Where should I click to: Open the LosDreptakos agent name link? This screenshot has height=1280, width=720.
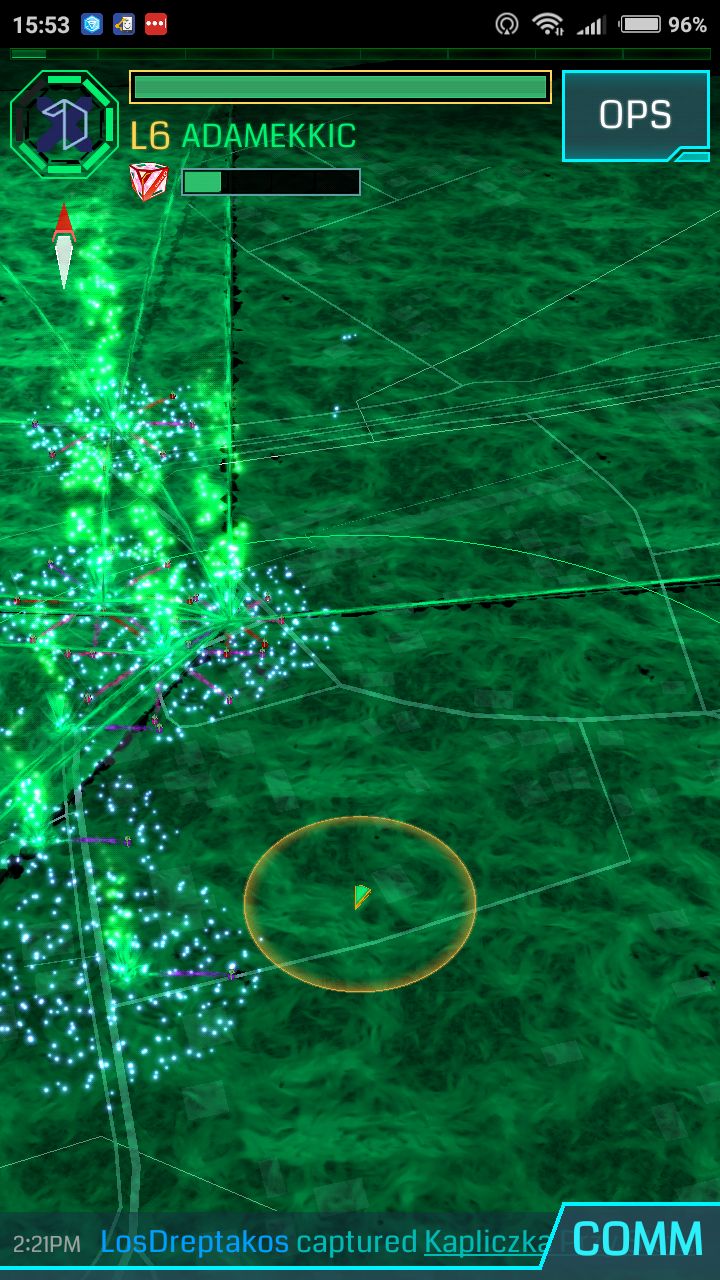click(x=194, y=1243)
